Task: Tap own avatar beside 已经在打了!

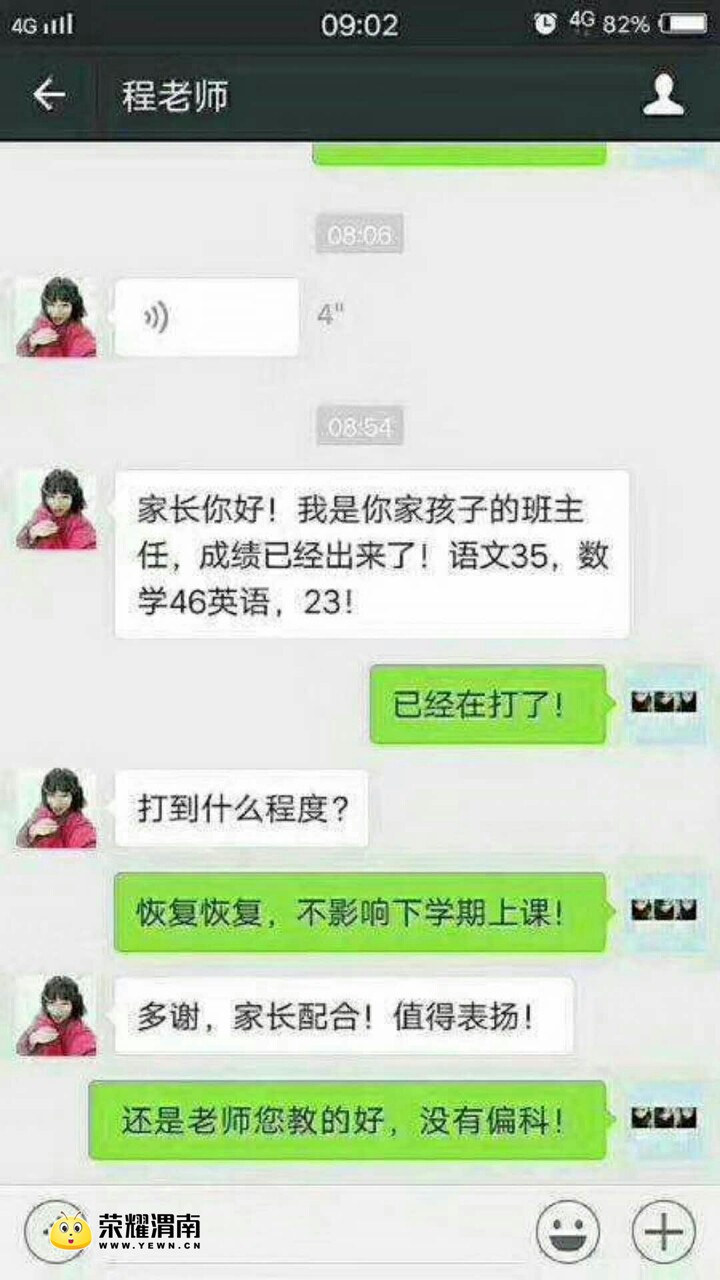Action: 663,704
